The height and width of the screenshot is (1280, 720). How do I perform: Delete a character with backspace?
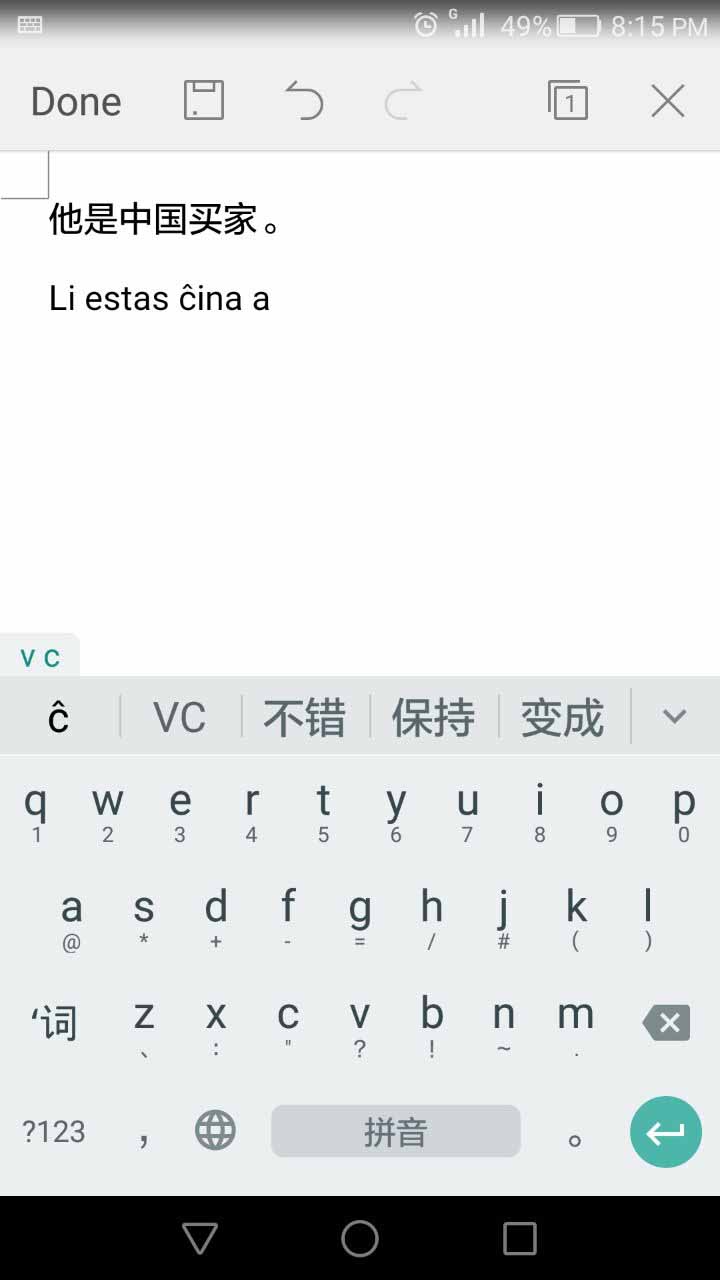[666, 1023]
